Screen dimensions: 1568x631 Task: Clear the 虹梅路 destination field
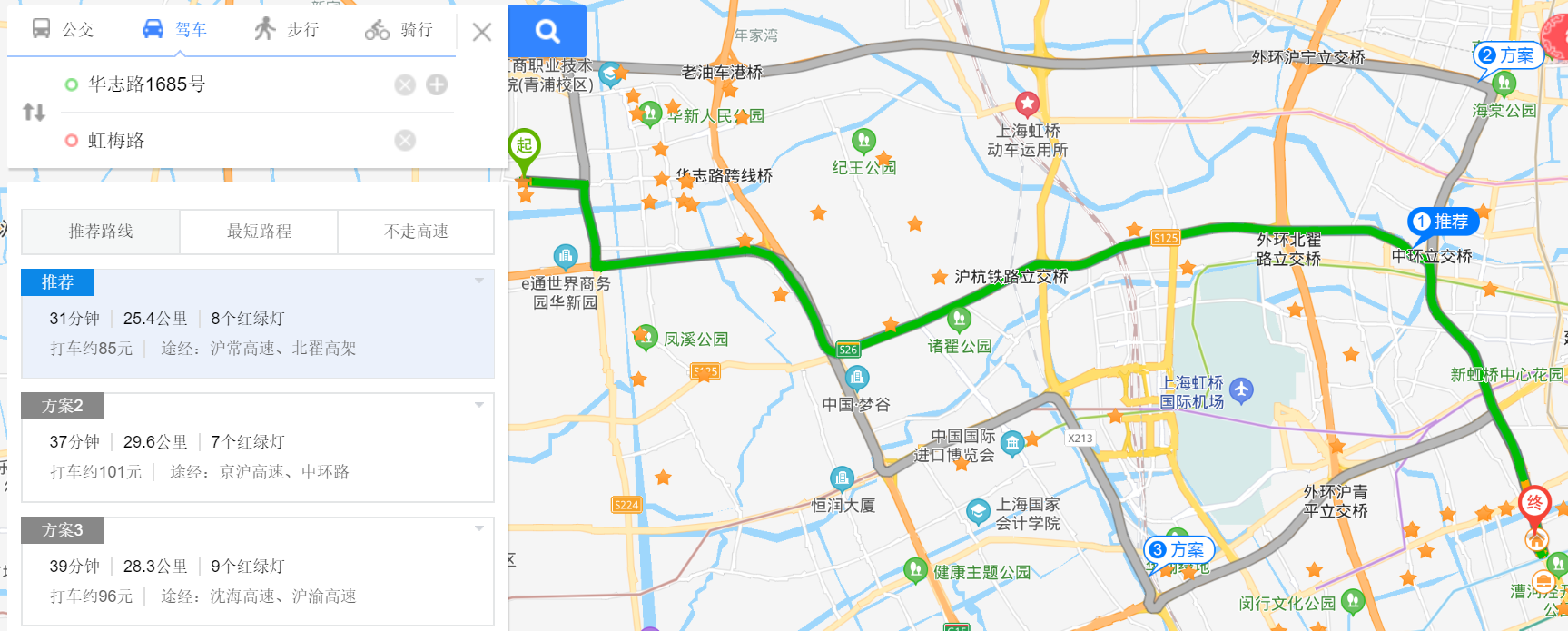coord(405,141)
